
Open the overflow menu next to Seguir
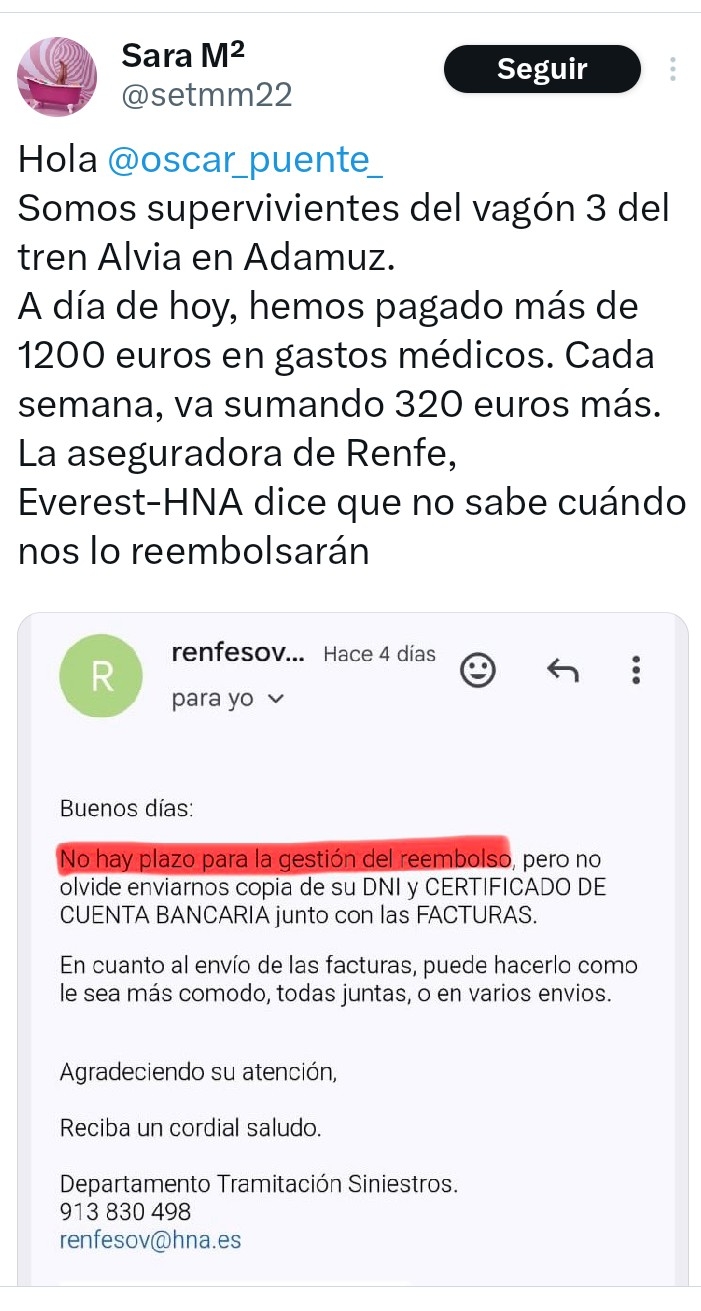(673, 69)
